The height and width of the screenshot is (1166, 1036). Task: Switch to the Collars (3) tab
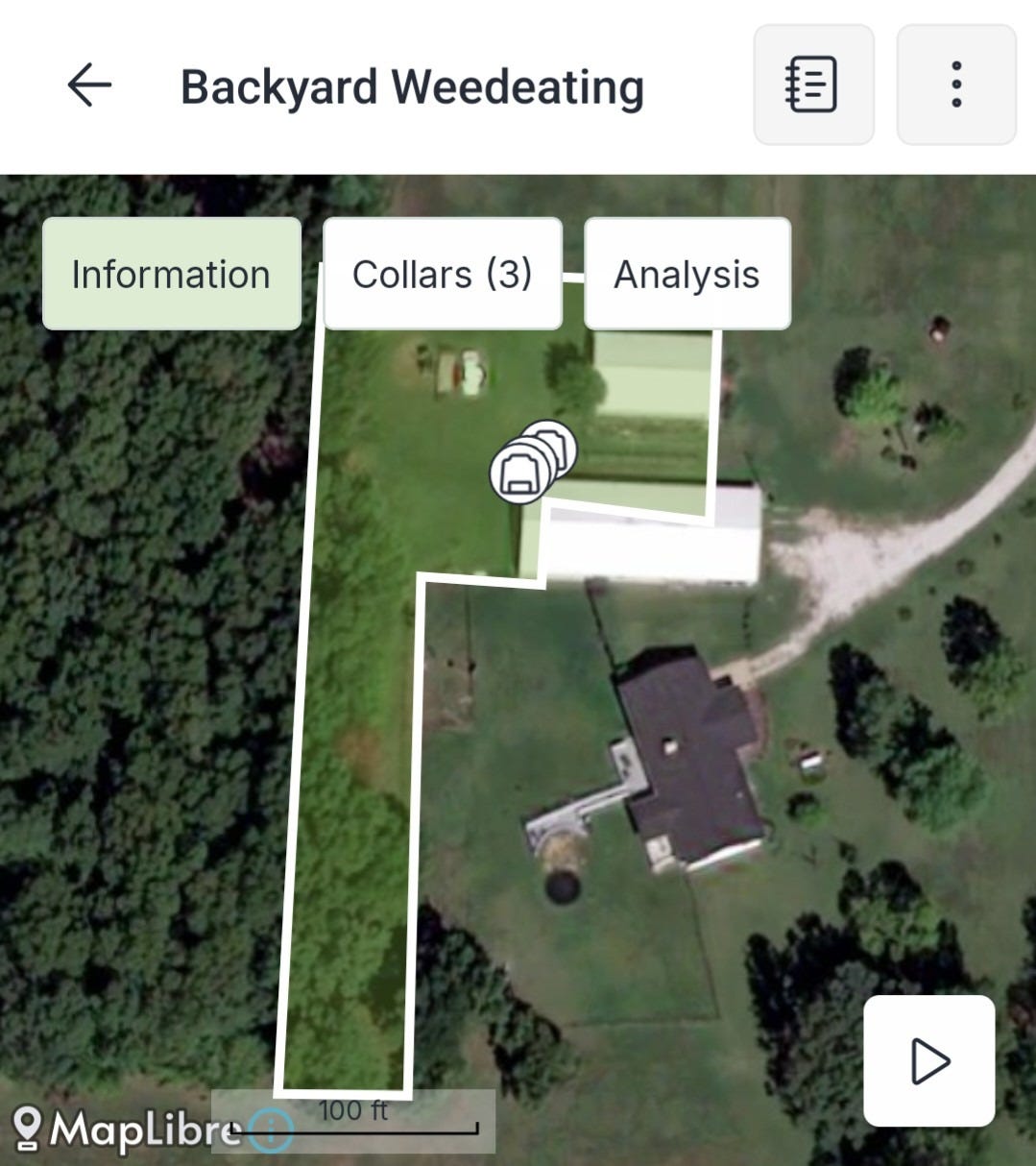coord(442,275)
